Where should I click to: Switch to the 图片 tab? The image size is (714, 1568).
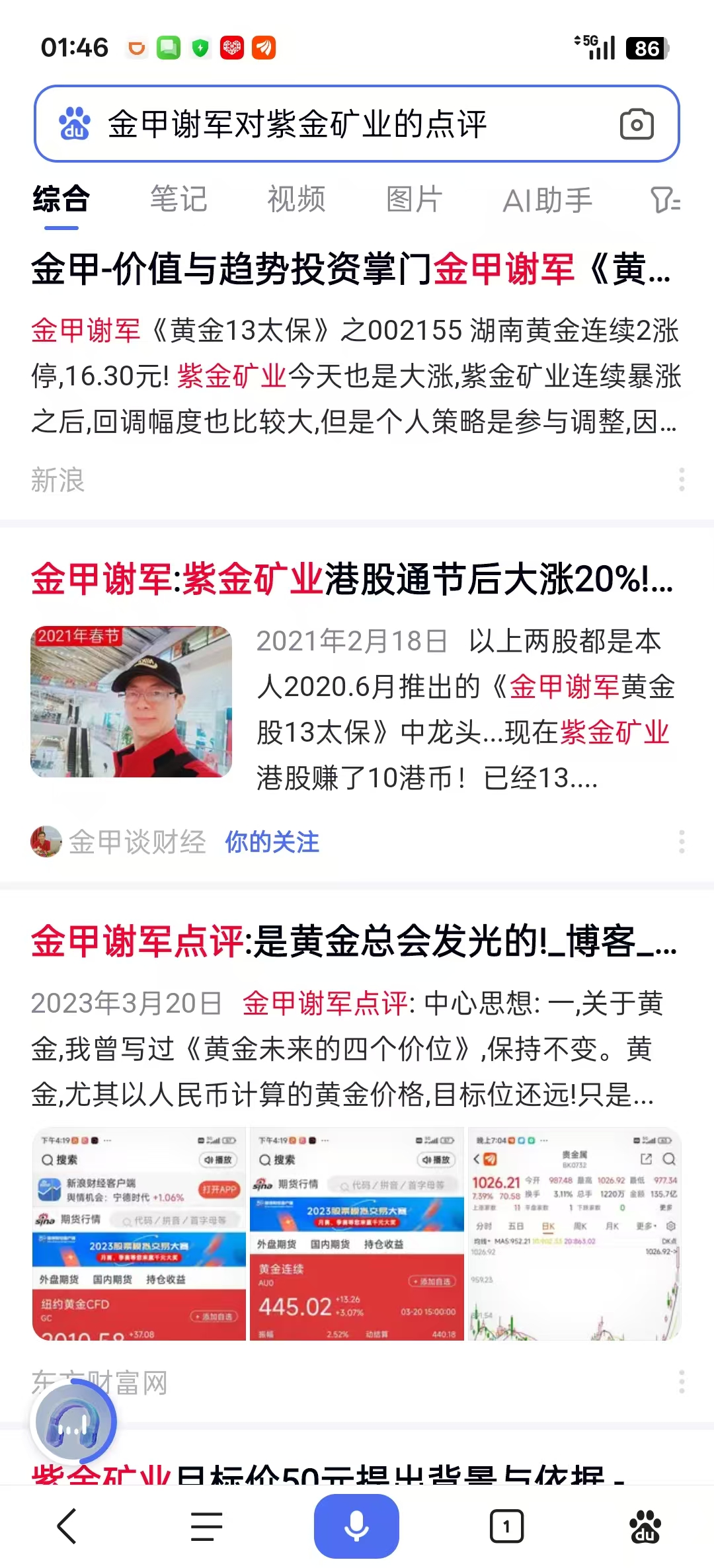point(414,200)
